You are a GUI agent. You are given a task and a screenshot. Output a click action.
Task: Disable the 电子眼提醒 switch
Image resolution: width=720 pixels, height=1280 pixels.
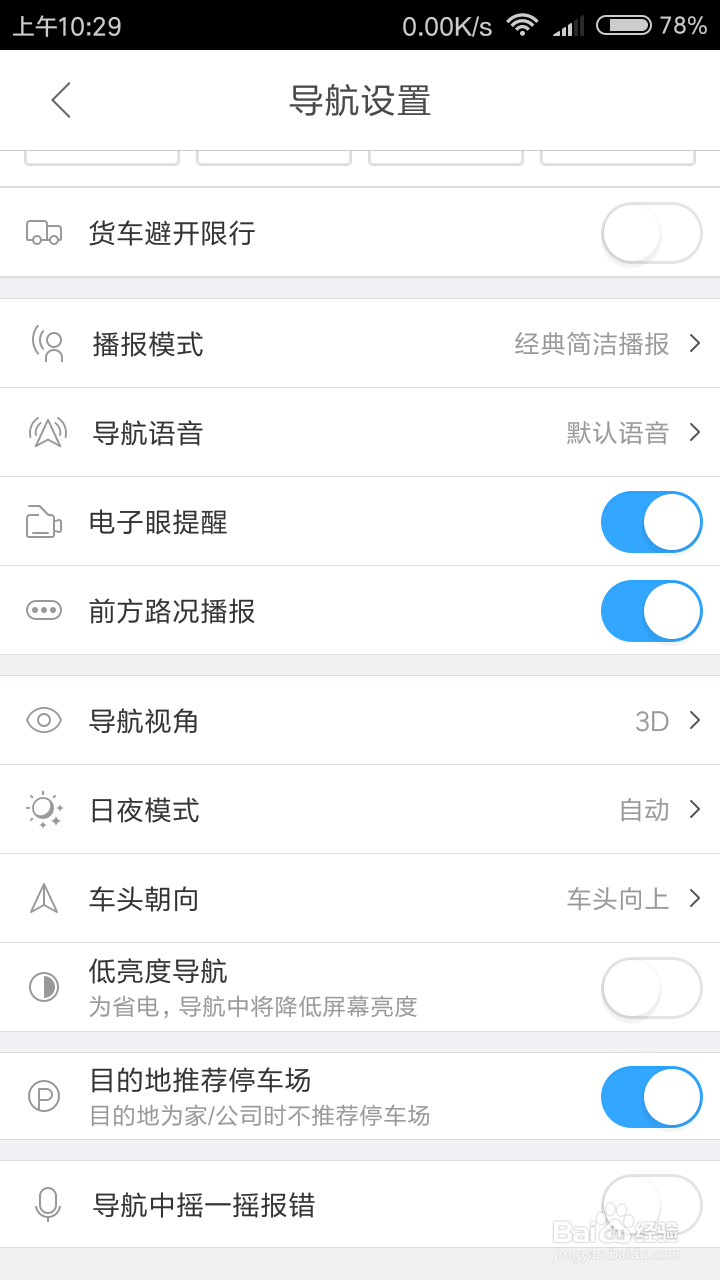[651, 521]
